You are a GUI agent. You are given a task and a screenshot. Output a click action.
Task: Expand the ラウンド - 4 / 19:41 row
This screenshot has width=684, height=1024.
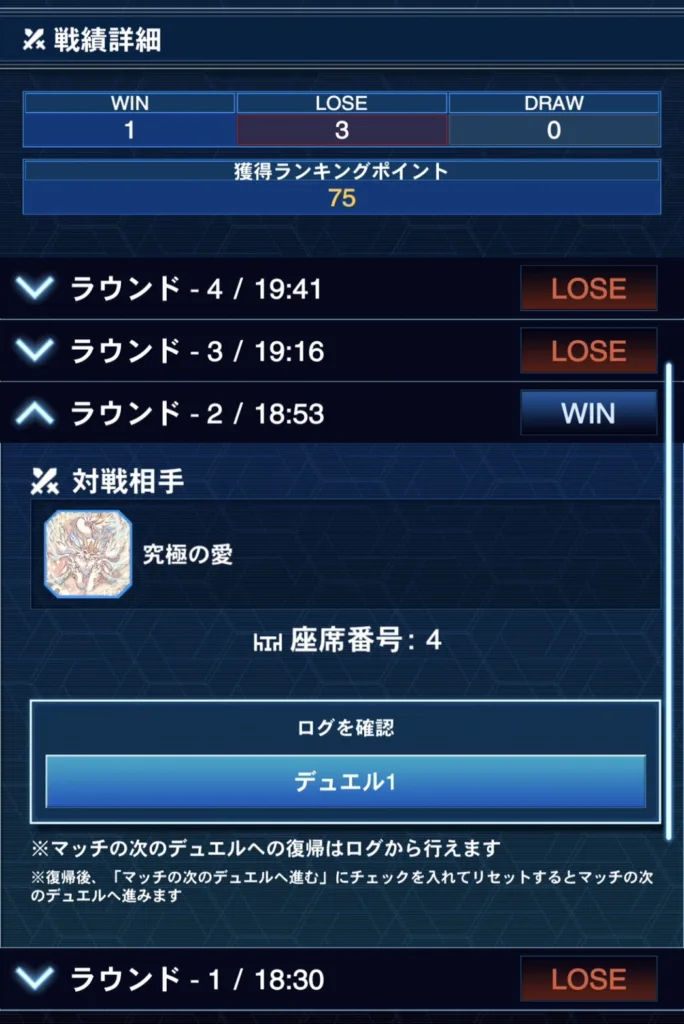click(36, 289)
